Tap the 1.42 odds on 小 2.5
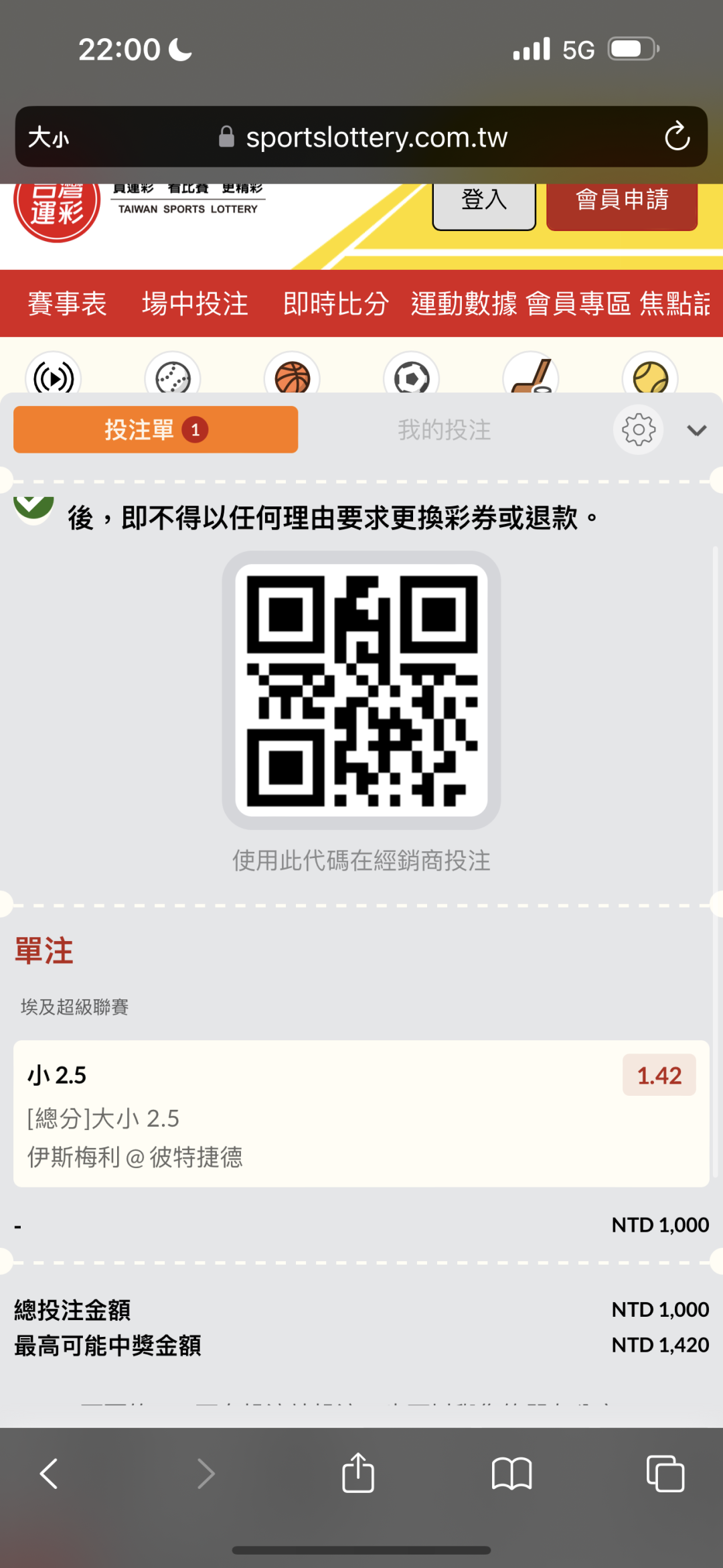This screenshot has height=1568, width=723. [659, 1075]
